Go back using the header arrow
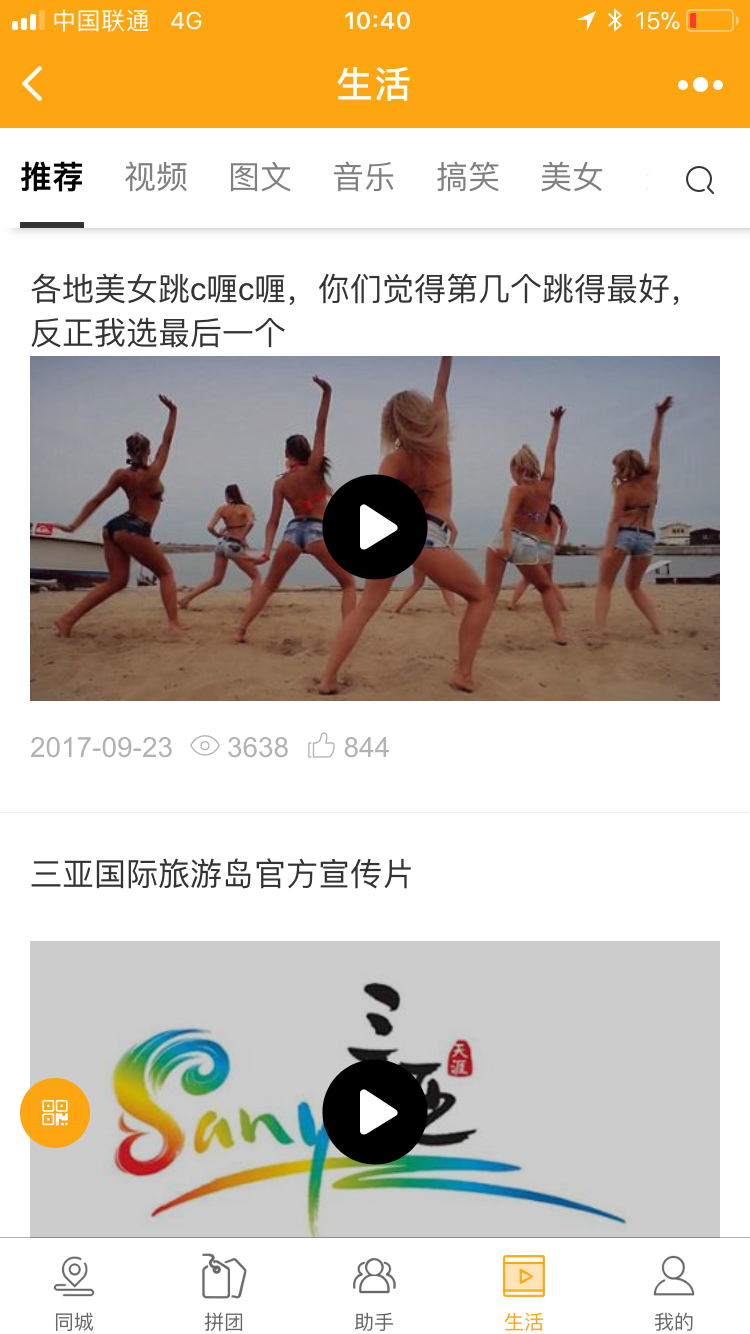 (33, 84)
